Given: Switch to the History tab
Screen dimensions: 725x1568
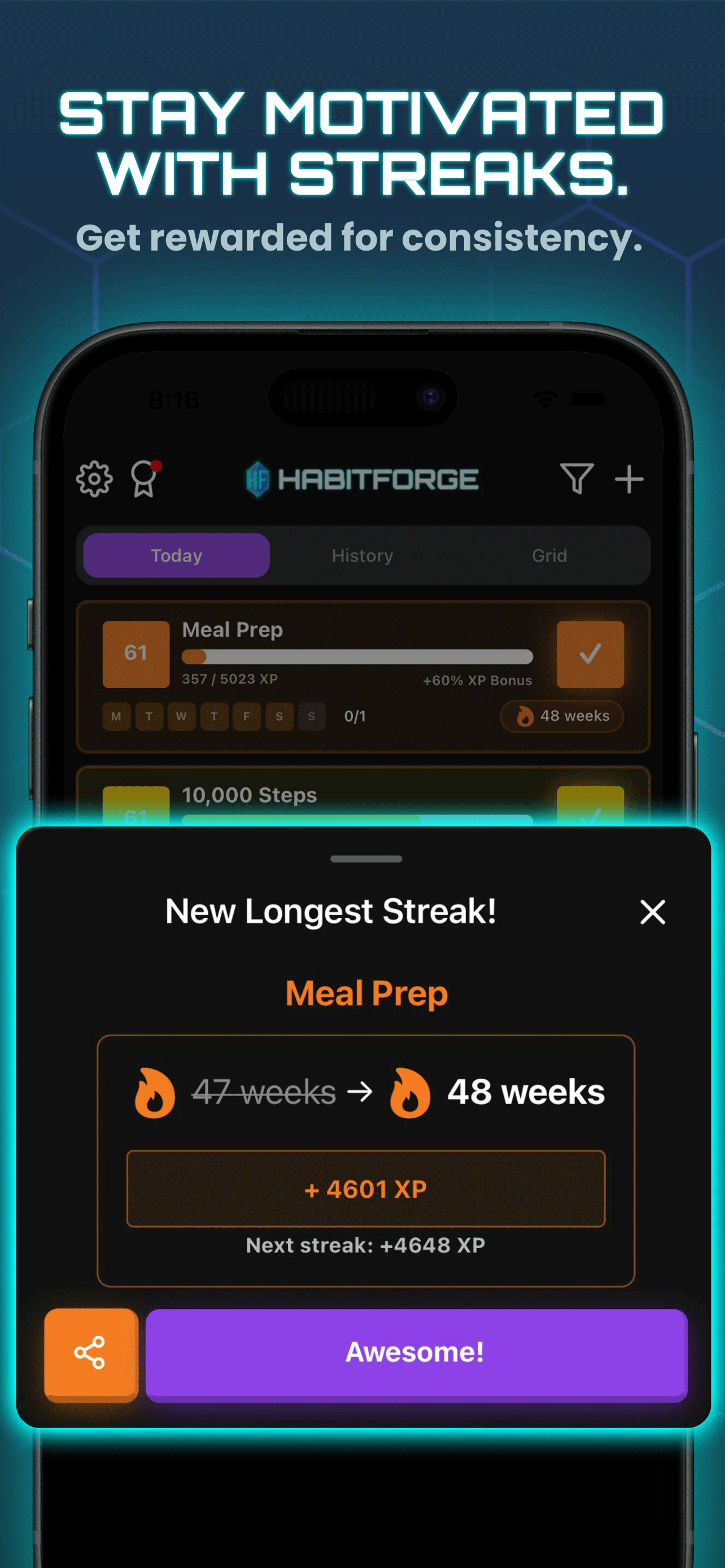Looking at the screenshot, I should click(x=362, y=554).
